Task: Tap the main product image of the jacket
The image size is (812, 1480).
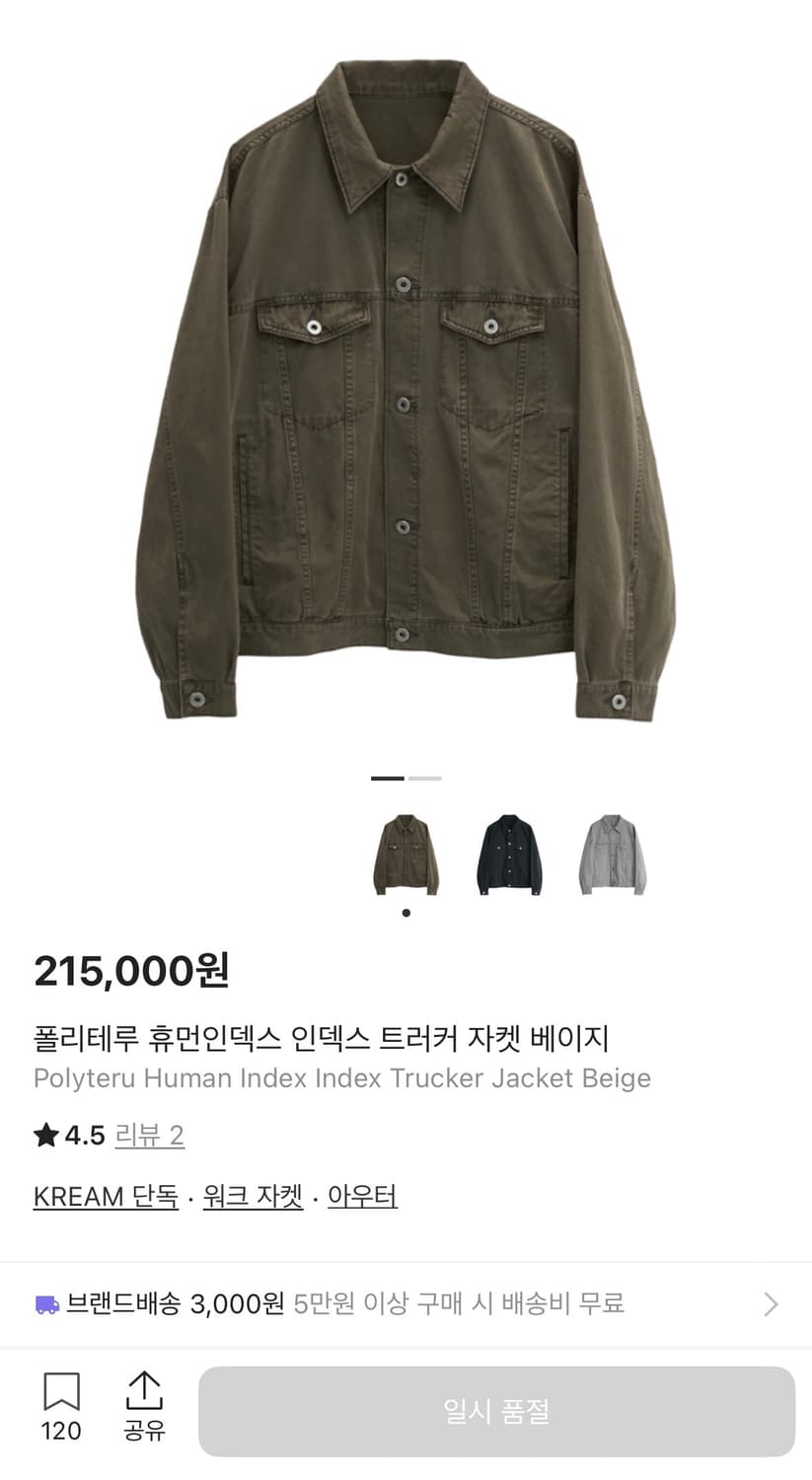Action: pyautogui.click(x=406, y=395)
